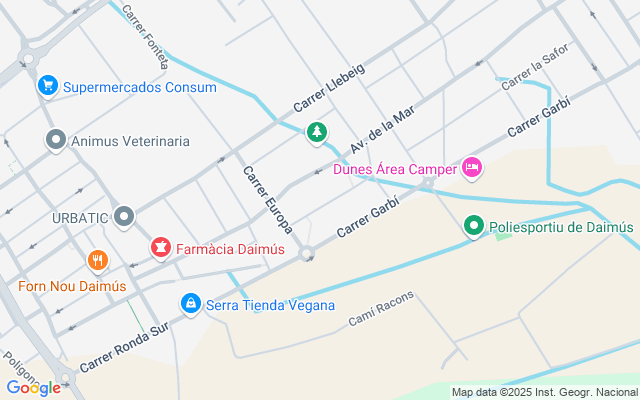
Task: Open Farmàcia Daimús pharmacy marker
Action: 161,247
